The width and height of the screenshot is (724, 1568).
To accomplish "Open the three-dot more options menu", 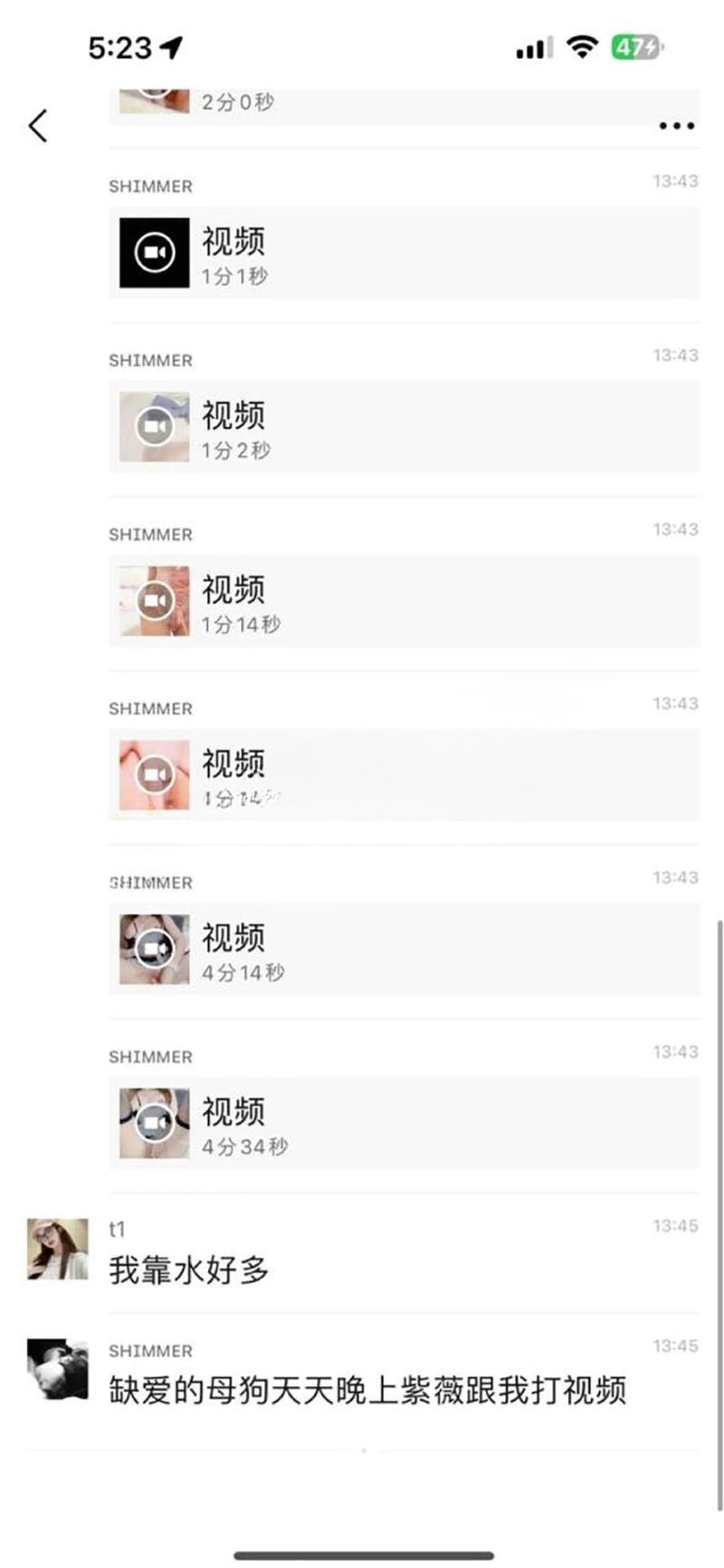I will (676, 126).
